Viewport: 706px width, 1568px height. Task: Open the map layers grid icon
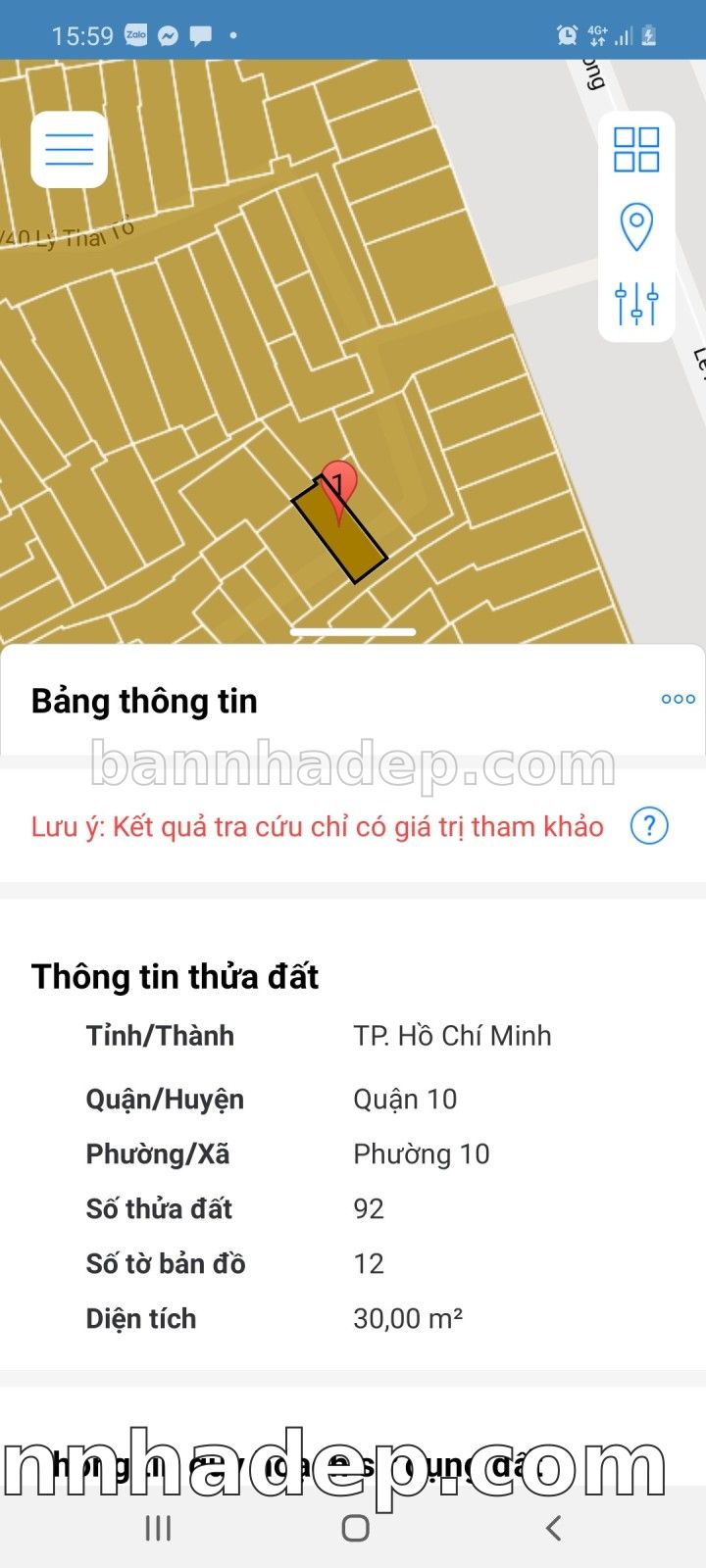click(x=636, y=150)
